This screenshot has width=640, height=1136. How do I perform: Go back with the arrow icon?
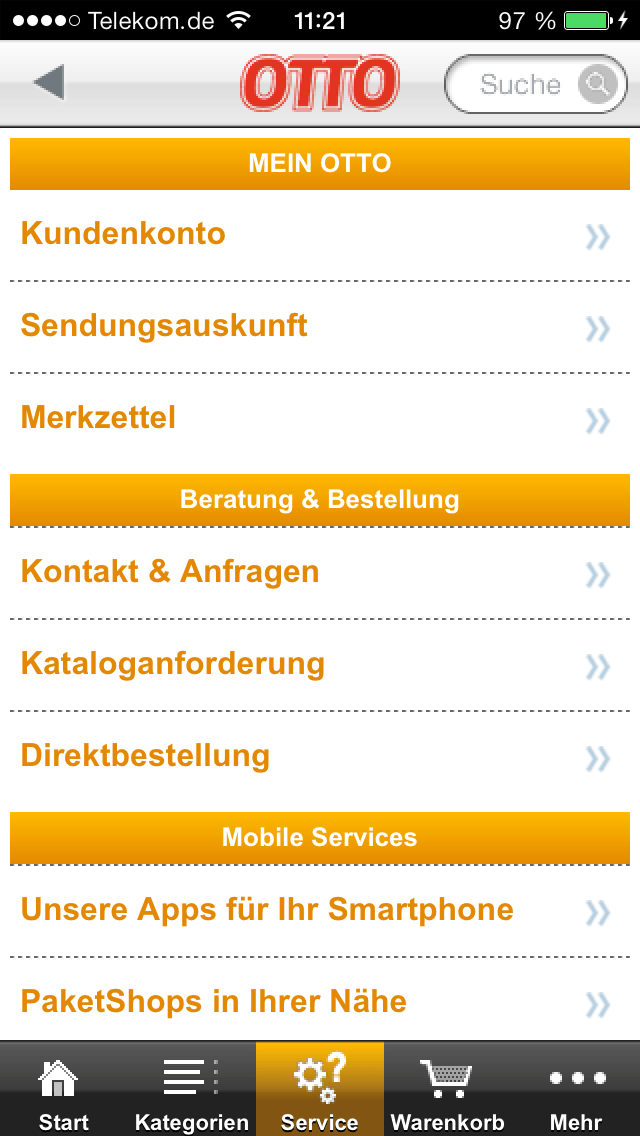[x=49, y=82]
